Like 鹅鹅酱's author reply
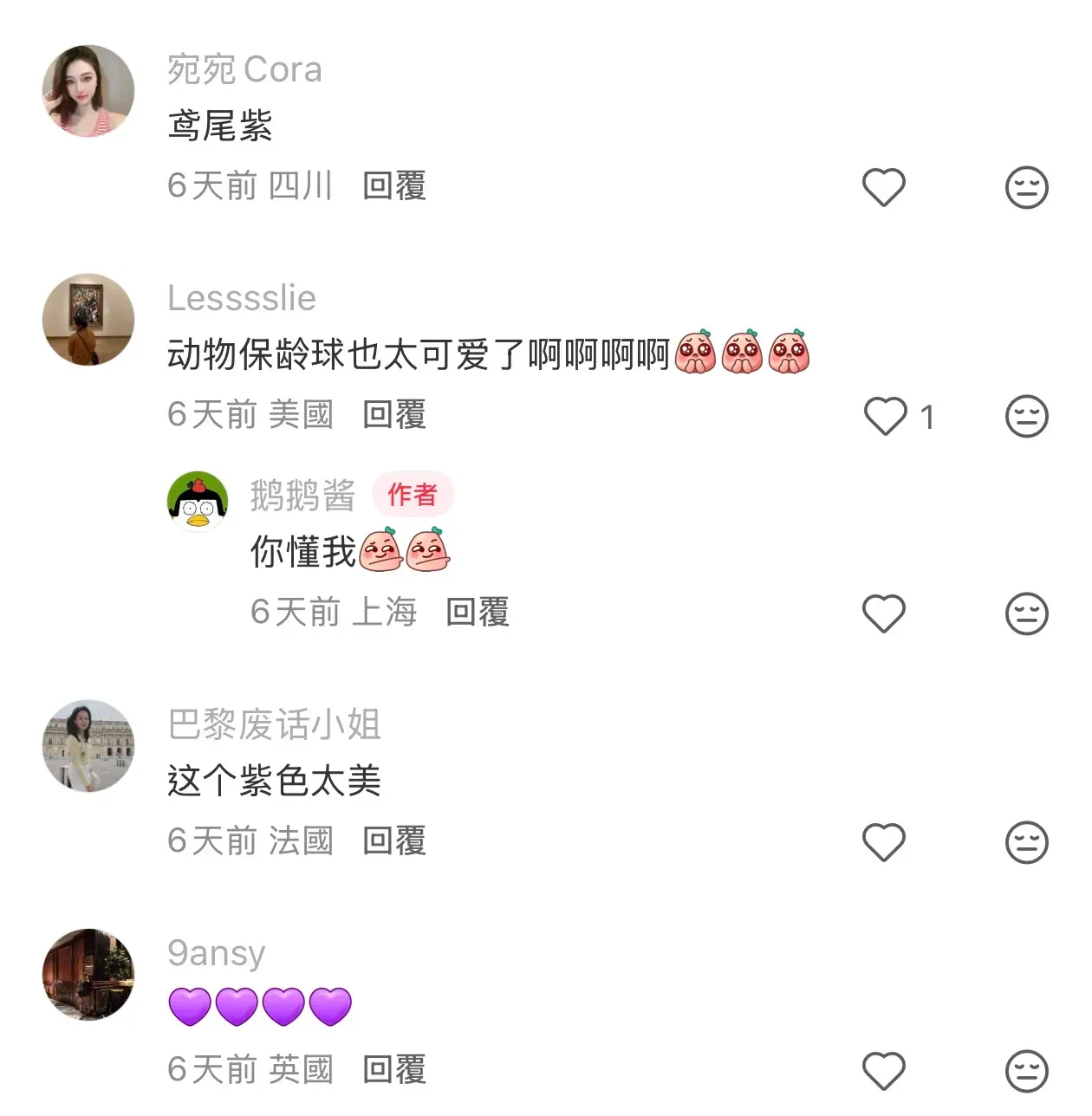The width and height of the screenshot is (1092, 1116). tap(883, 613)
